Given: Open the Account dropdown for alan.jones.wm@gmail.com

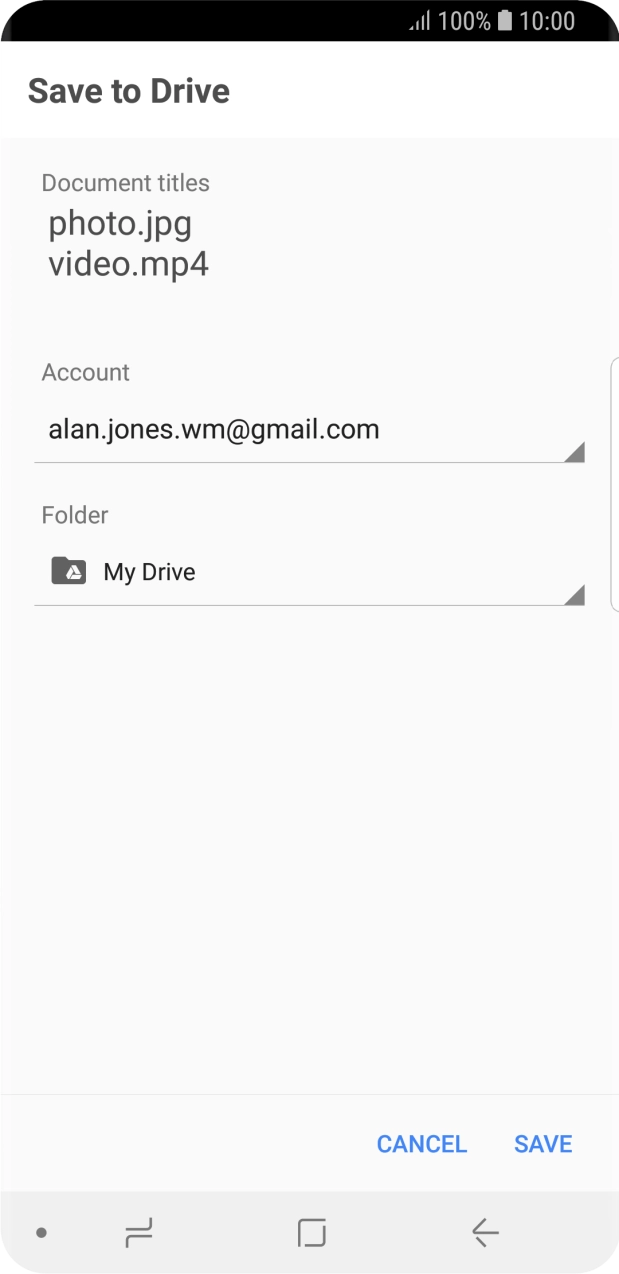Looking at the screenshot, I should (x=309, y=431).
